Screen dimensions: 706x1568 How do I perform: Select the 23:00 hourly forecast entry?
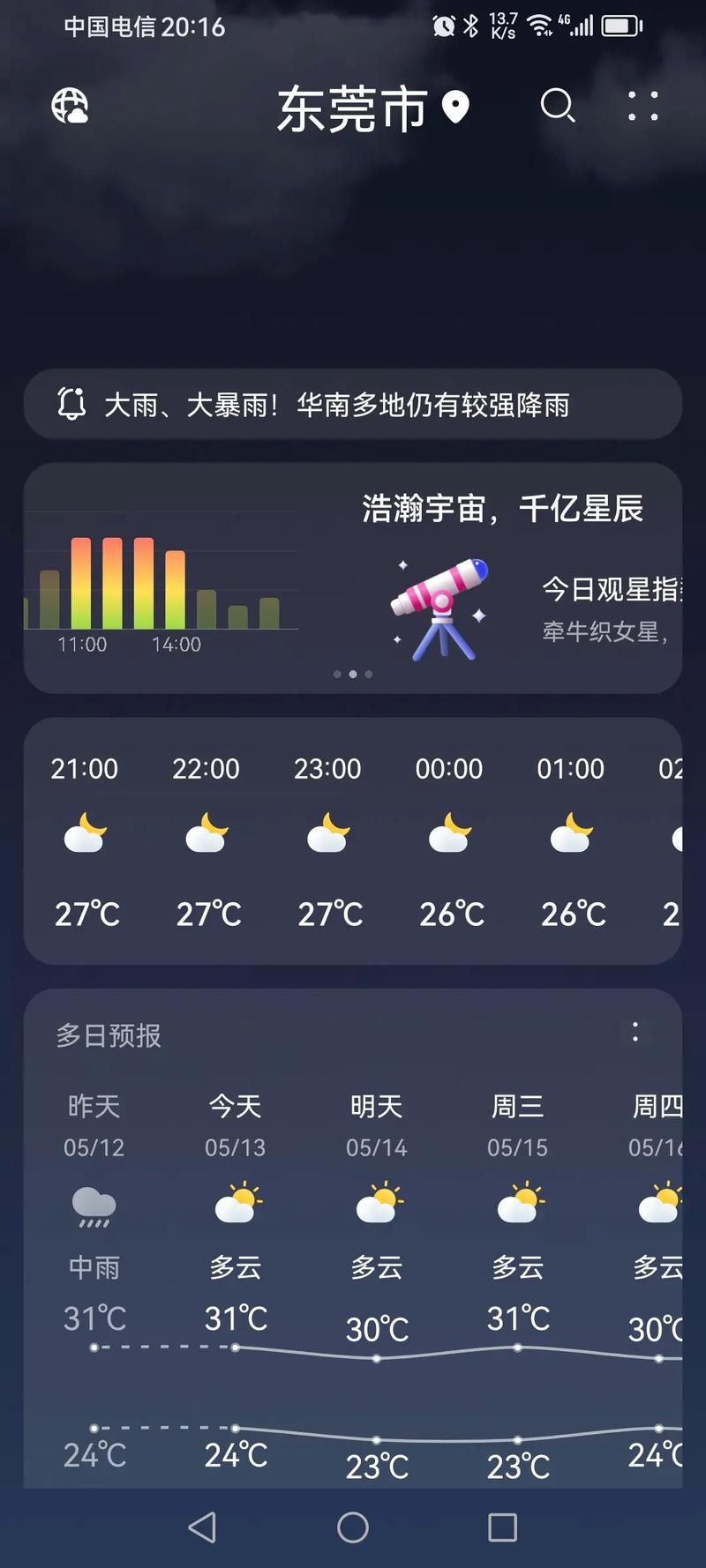[328, 838]
